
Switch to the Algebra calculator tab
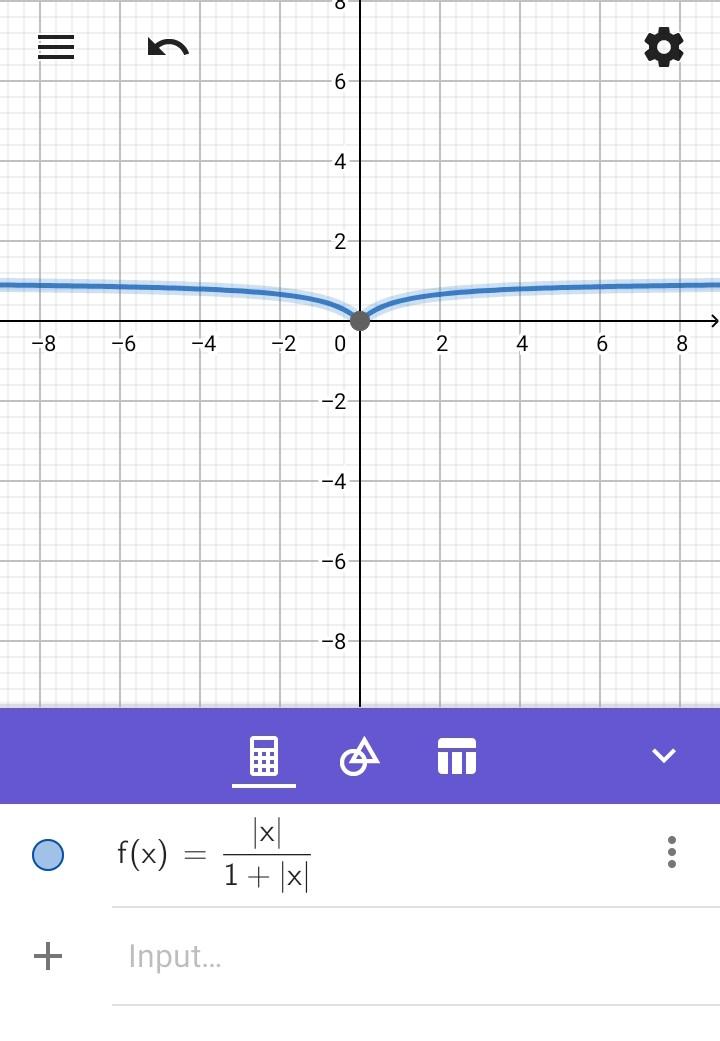[x=264, y=756]
